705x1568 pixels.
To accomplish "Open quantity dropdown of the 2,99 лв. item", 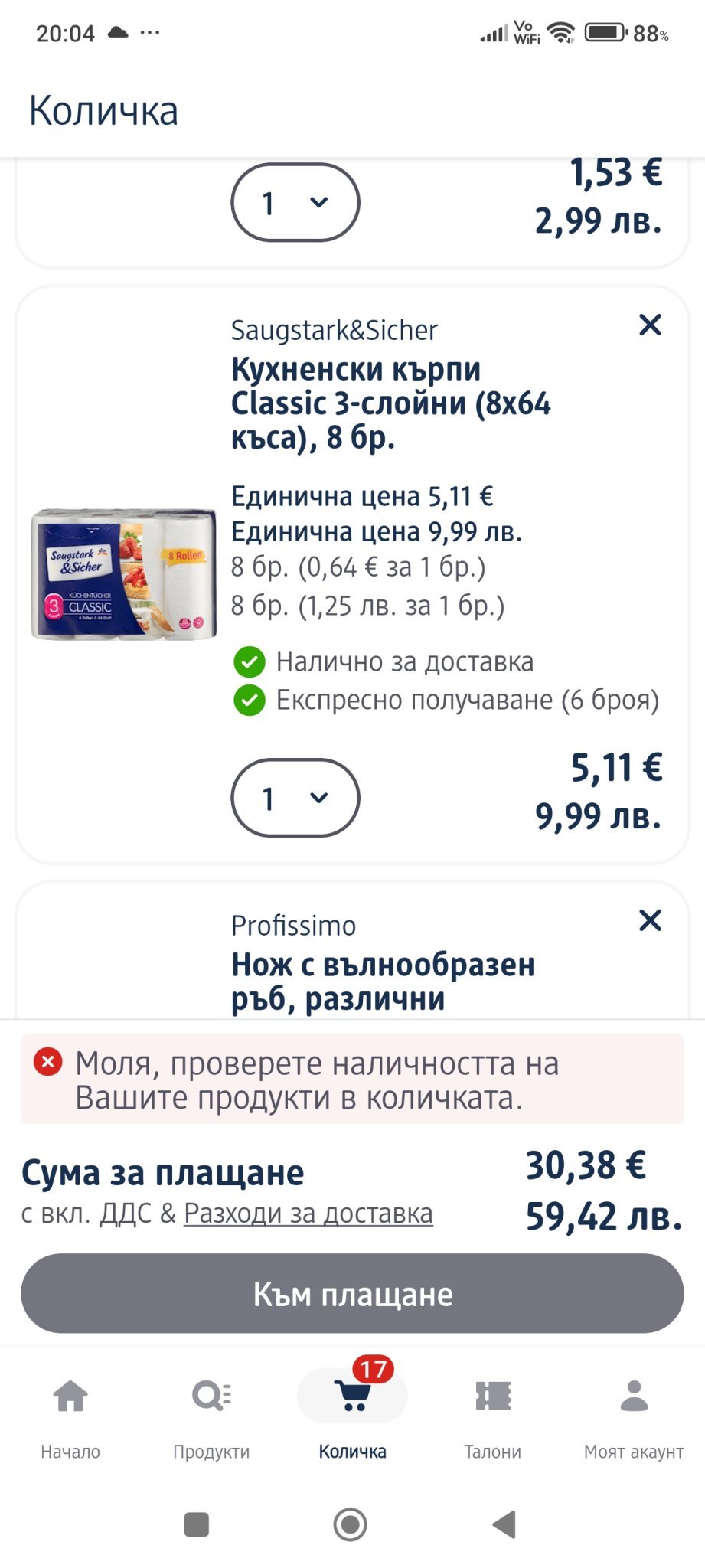I will click(x=295, y=203).
